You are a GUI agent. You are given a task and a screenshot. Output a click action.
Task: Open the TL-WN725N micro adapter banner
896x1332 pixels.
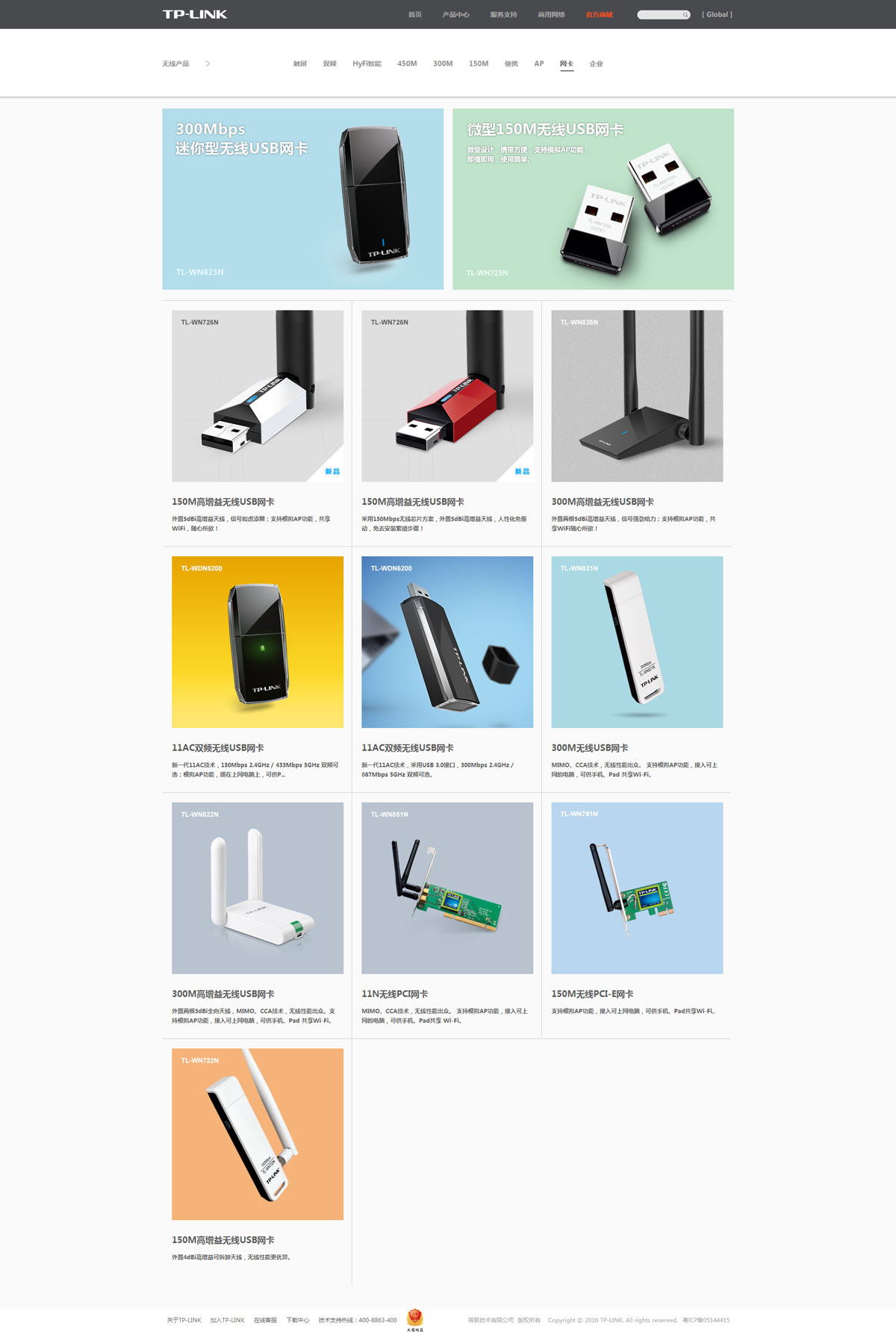click(x=593, y=199)
